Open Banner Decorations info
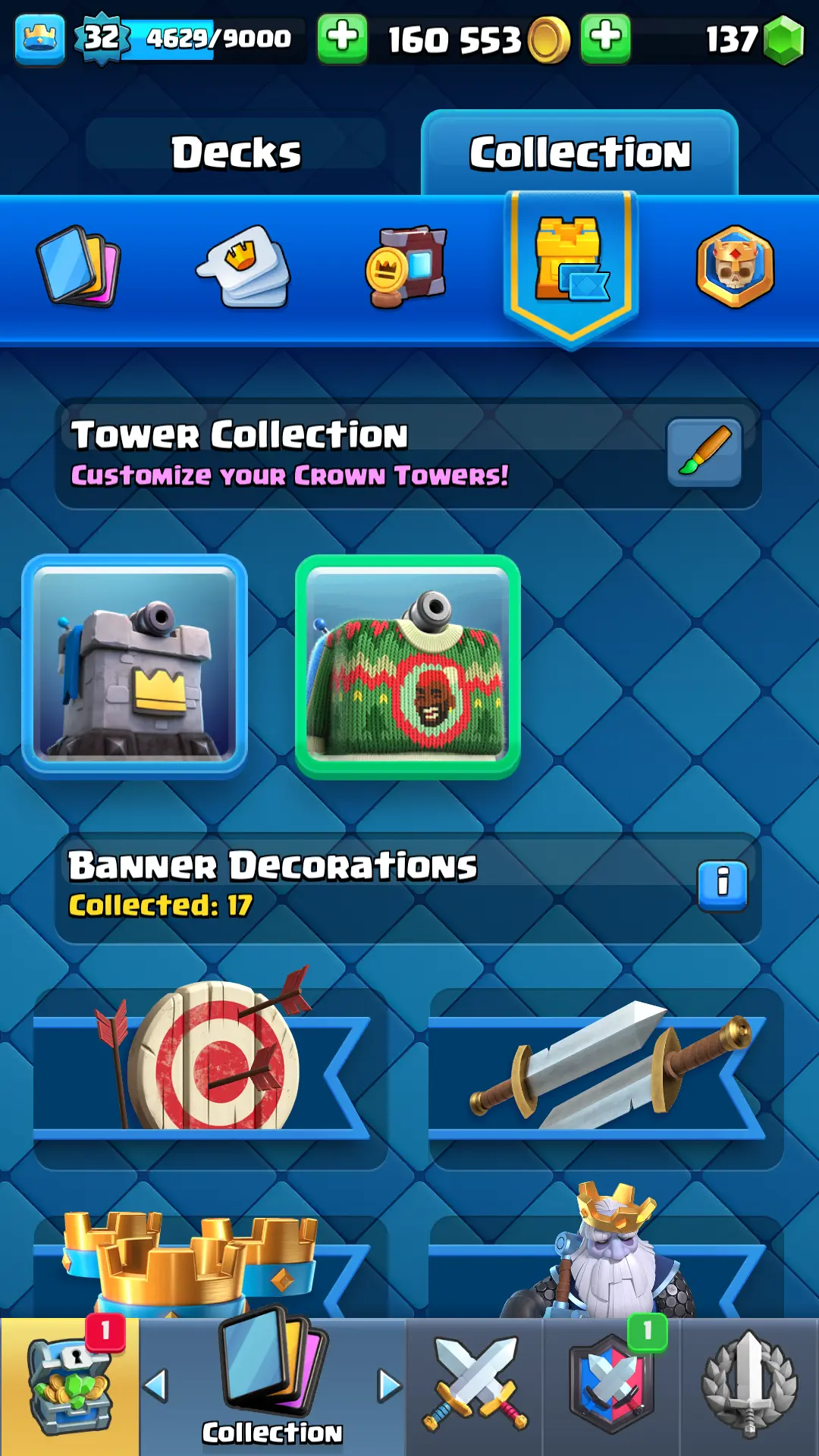This screenshot has height=1456, width=819. (722, 884)
